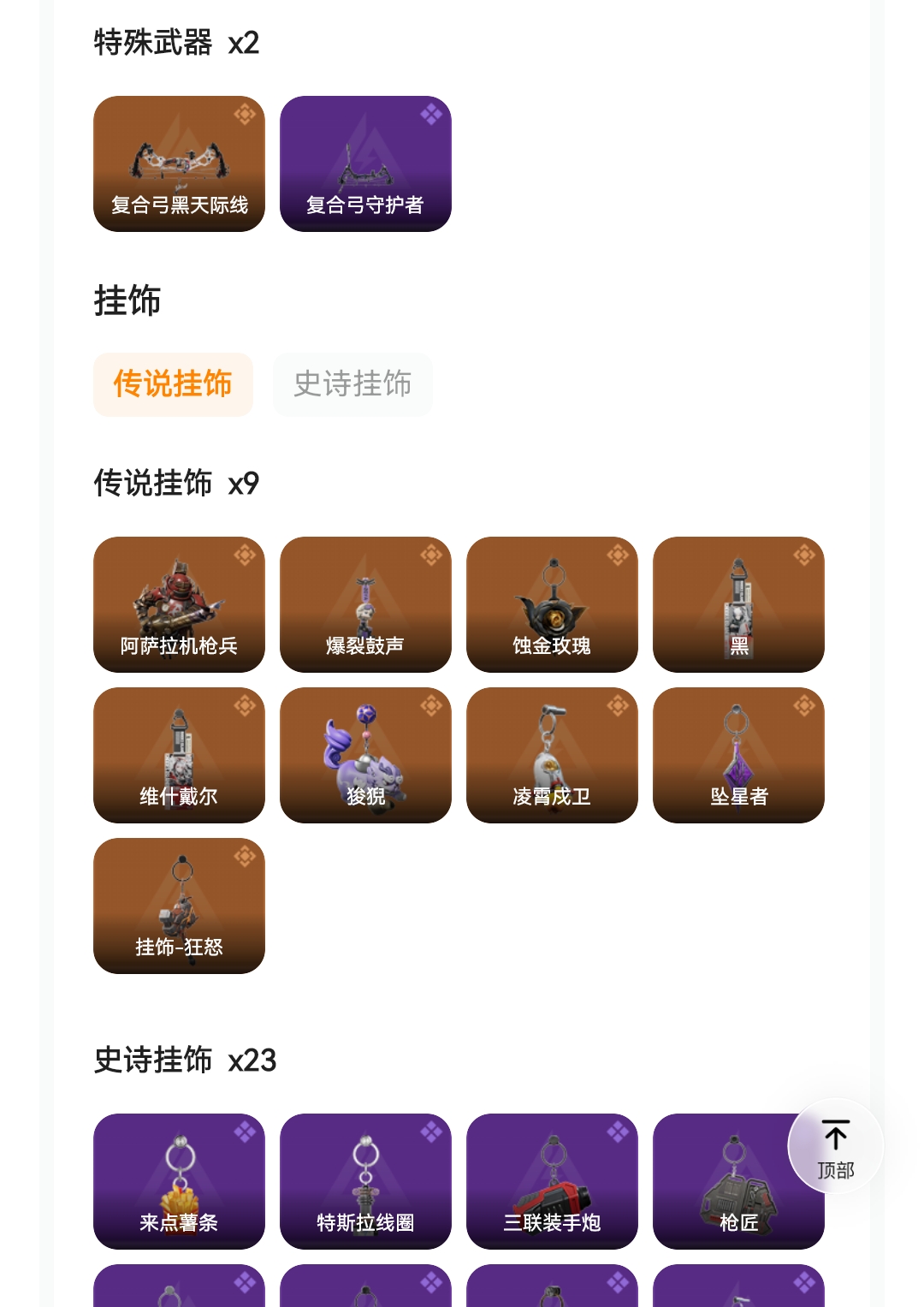Open the charm card labeled 黑

[738, 604]
